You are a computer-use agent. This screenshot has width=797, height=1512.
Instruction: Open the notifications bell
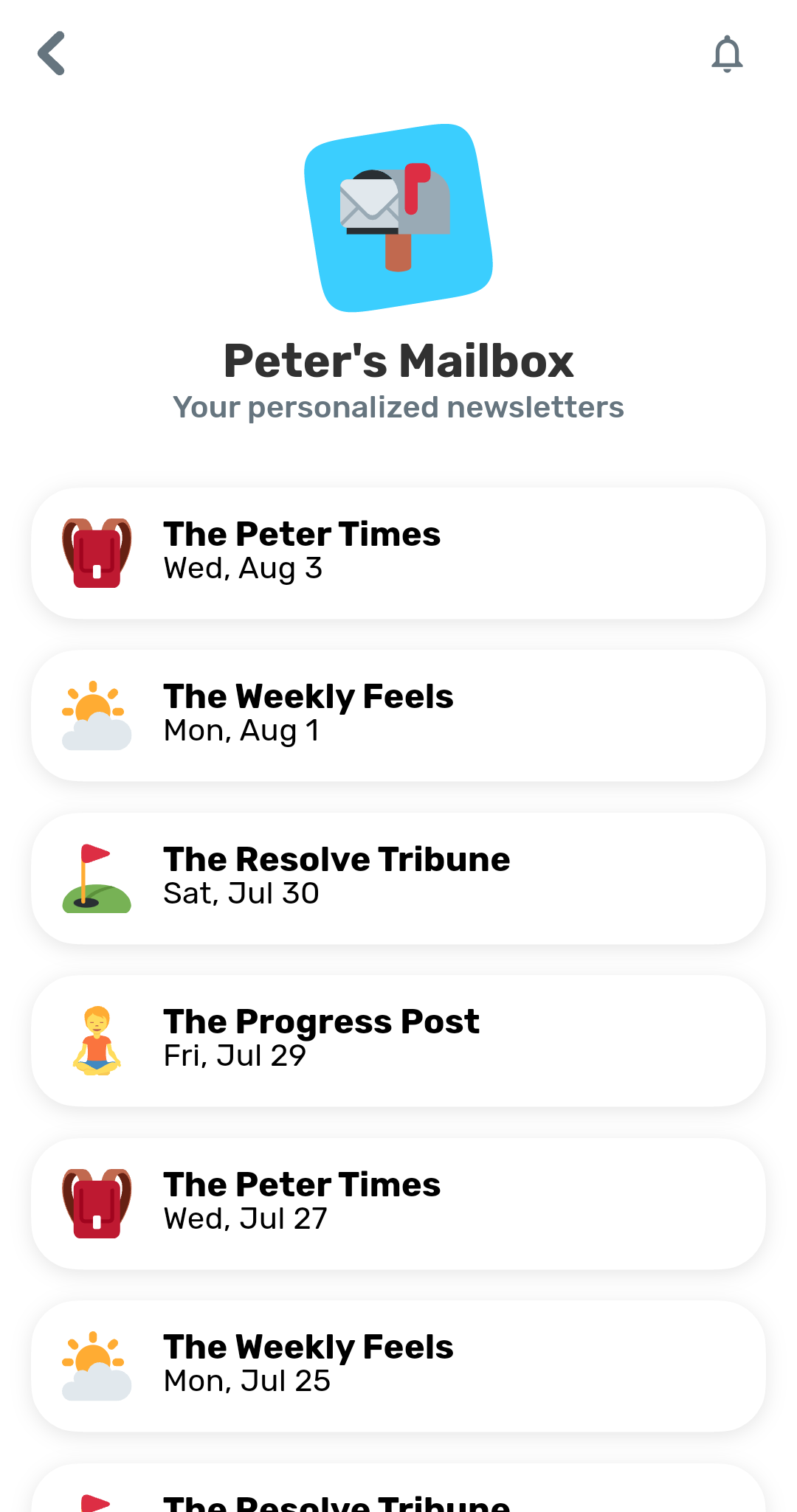pos(727,54)
